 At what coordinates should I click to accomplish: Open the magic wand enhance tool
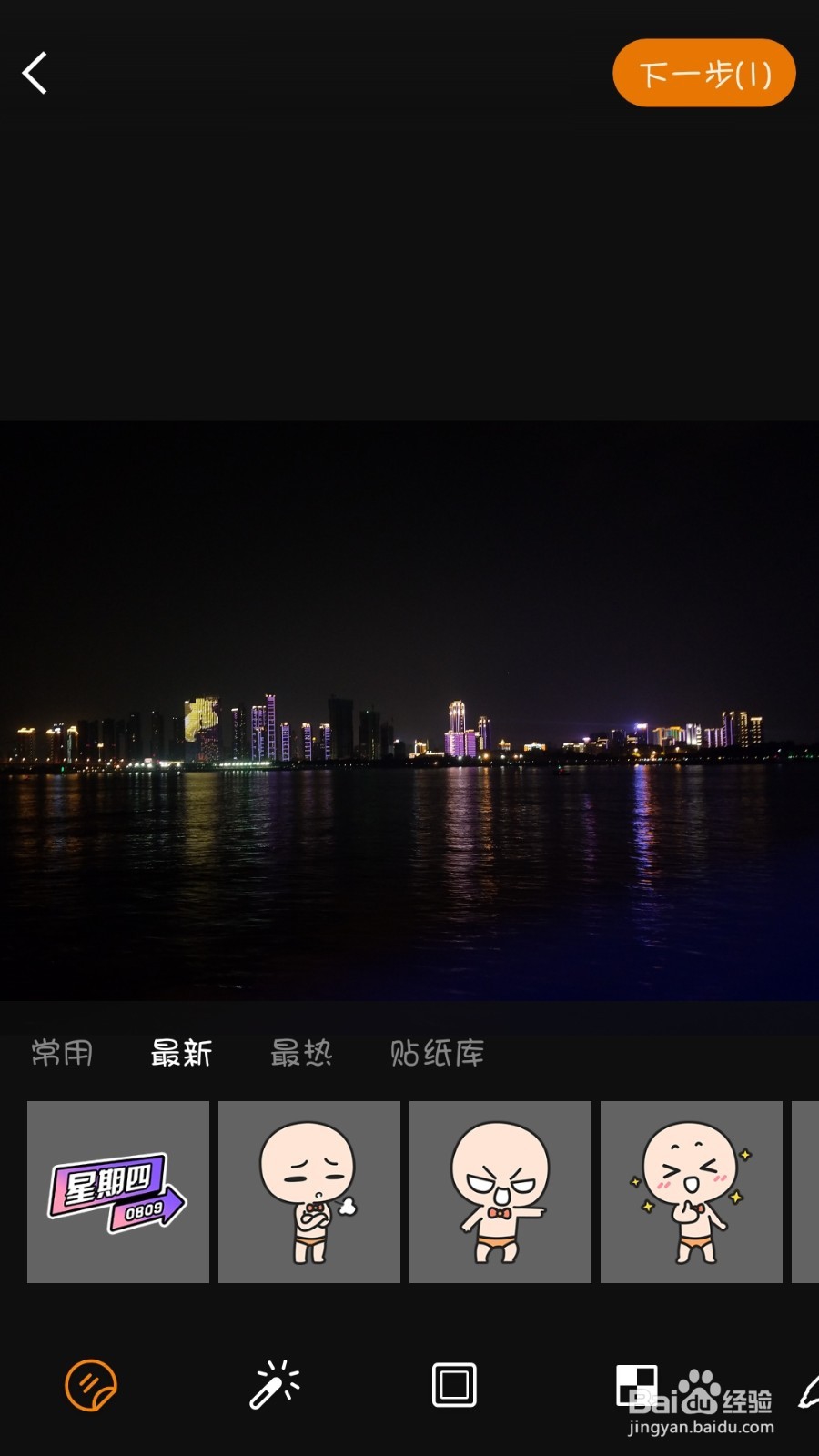point(274,1385)
